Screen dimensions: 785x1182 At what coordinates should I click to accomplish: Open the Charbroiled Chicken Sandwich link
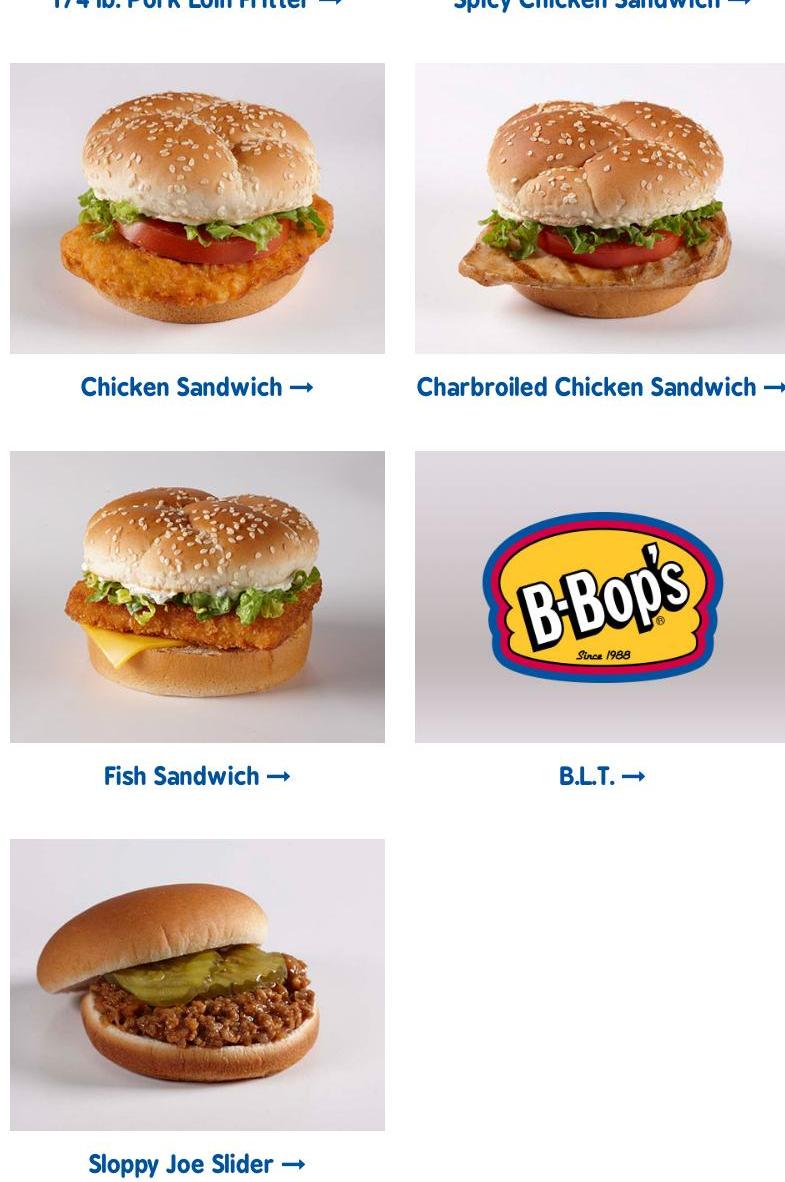click(600, 387)
